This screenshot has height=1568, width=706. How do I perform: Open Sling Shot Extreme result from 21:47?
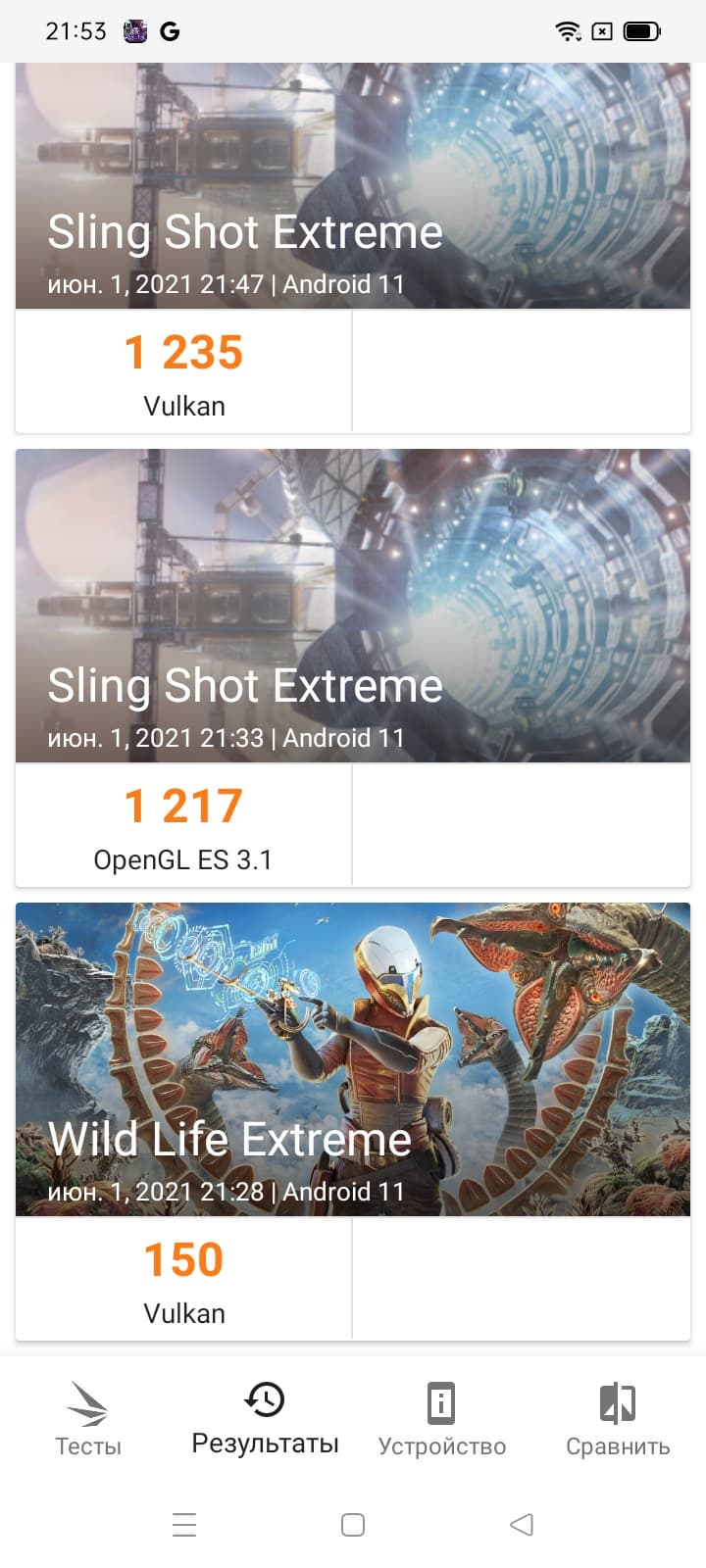[353, 196]
